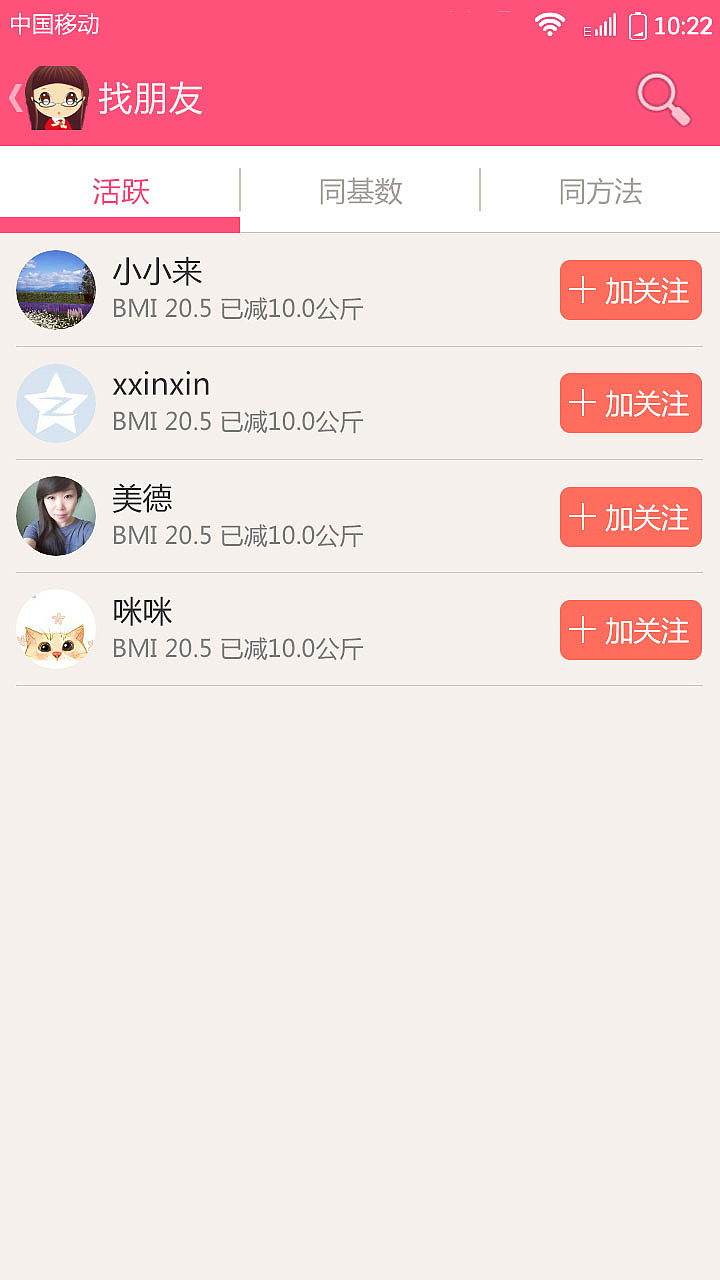This screenshot has height=1280, width=720.
Task: Tap the plus icon on 小小来's follow button
Action: point(585,289)
